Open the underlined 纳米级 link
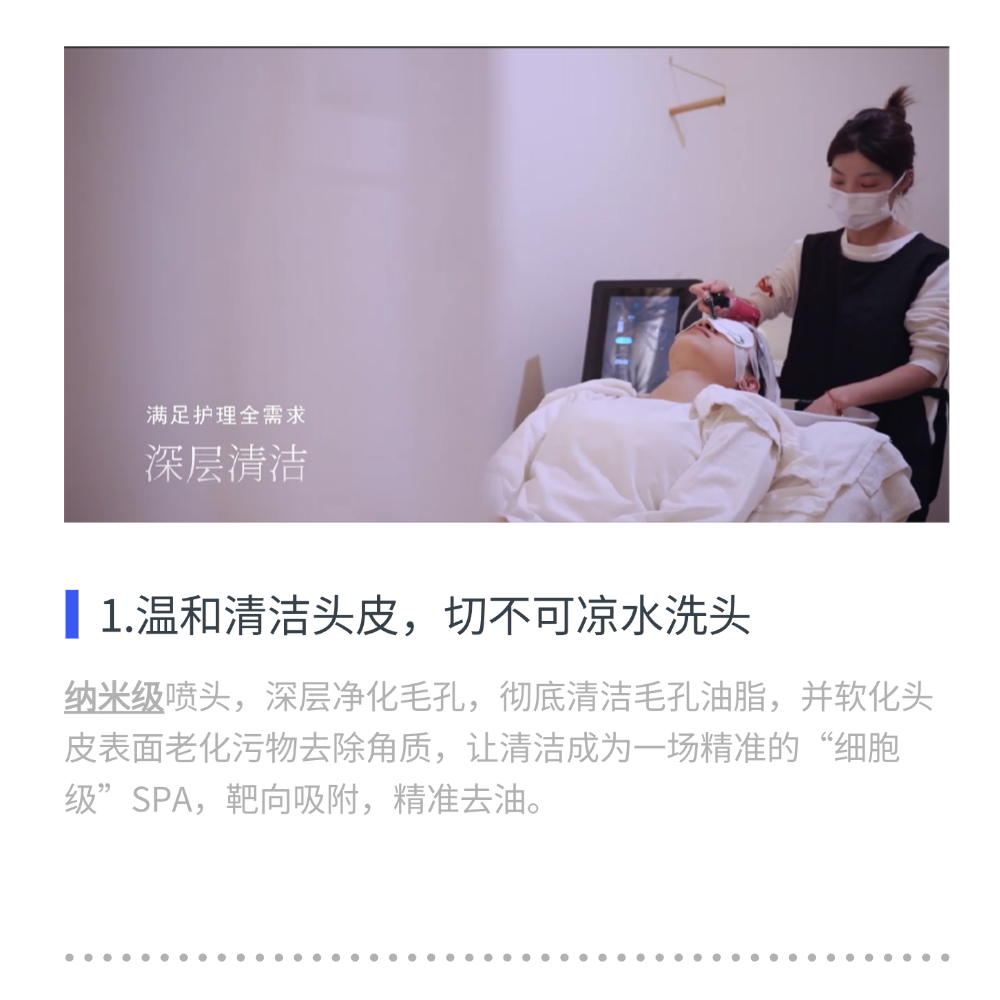The width and height of the screenshot is (1000, 1000). coord(114,698)
